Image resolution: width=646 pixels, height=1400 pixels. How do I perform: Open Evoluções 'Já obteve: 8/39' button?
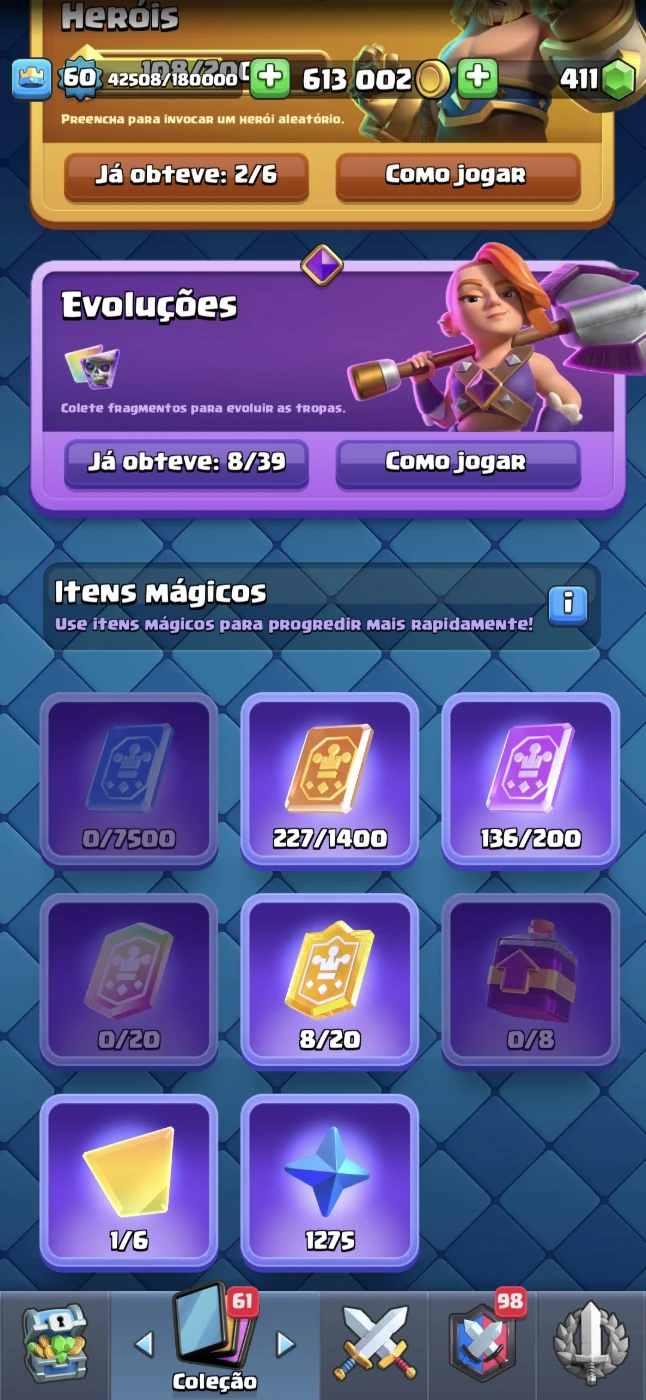(186, 463)
